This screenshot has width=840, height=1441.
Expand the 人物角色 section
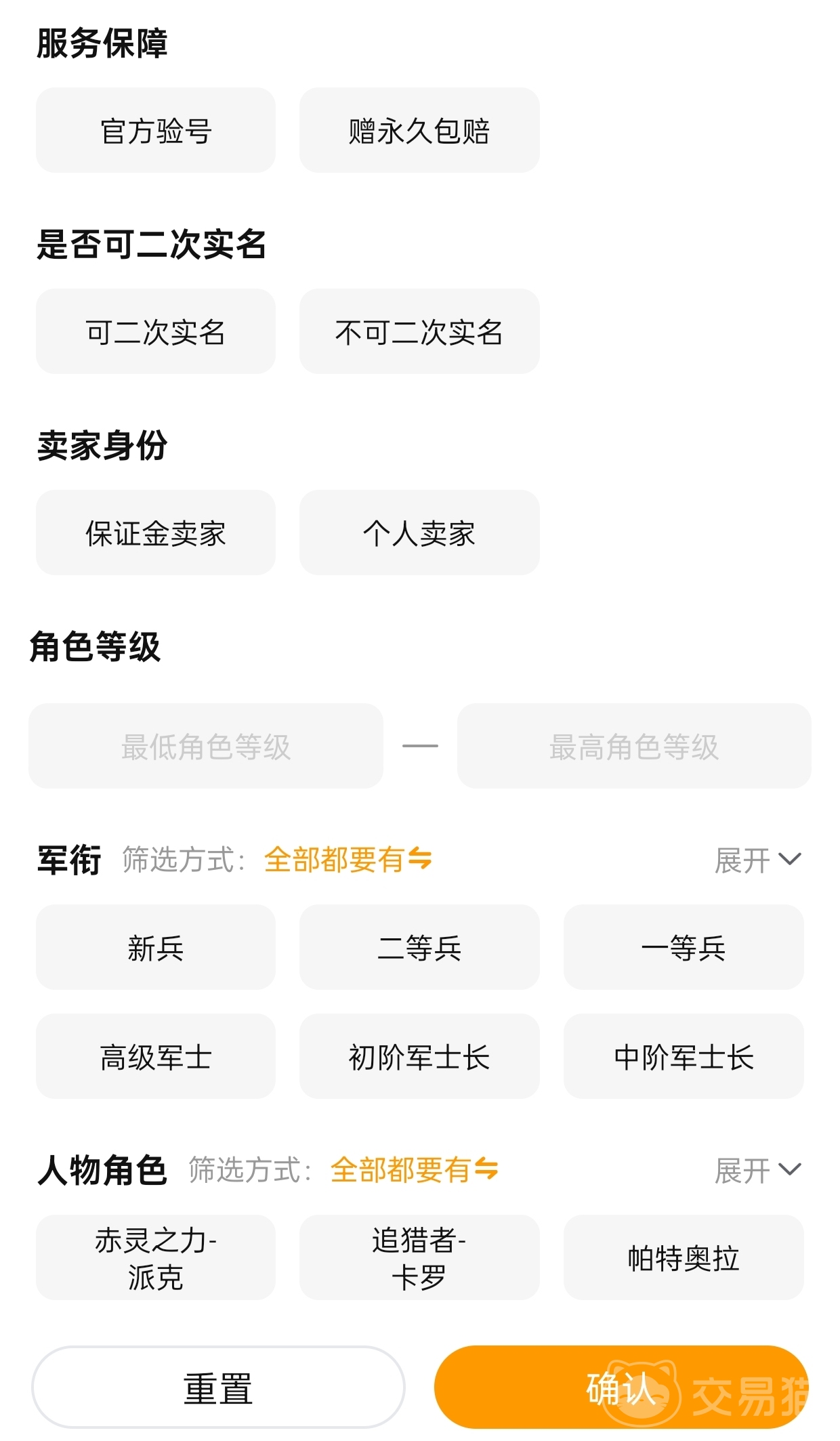(757, 1170)
